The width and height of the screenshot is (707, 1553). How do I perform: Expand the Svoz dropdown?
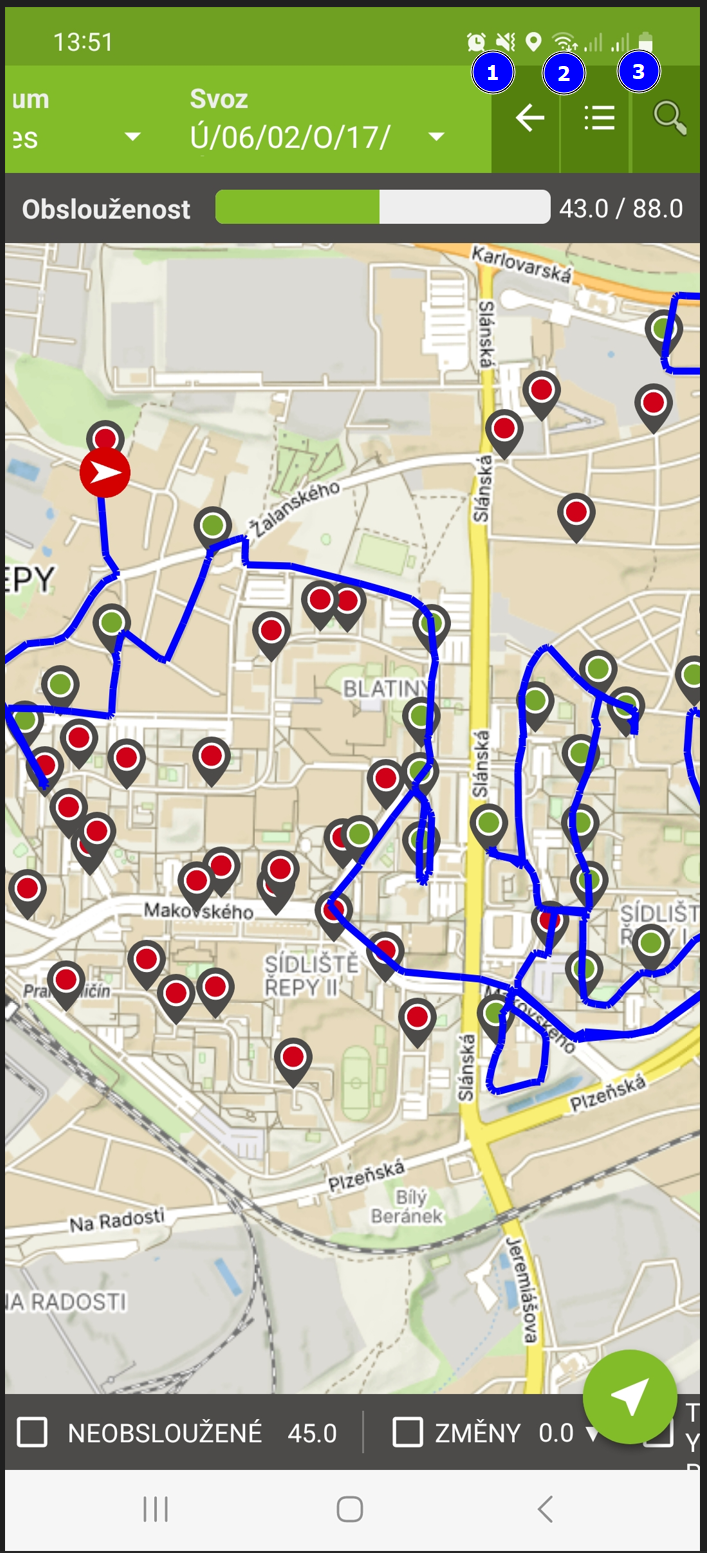point(436,137)
